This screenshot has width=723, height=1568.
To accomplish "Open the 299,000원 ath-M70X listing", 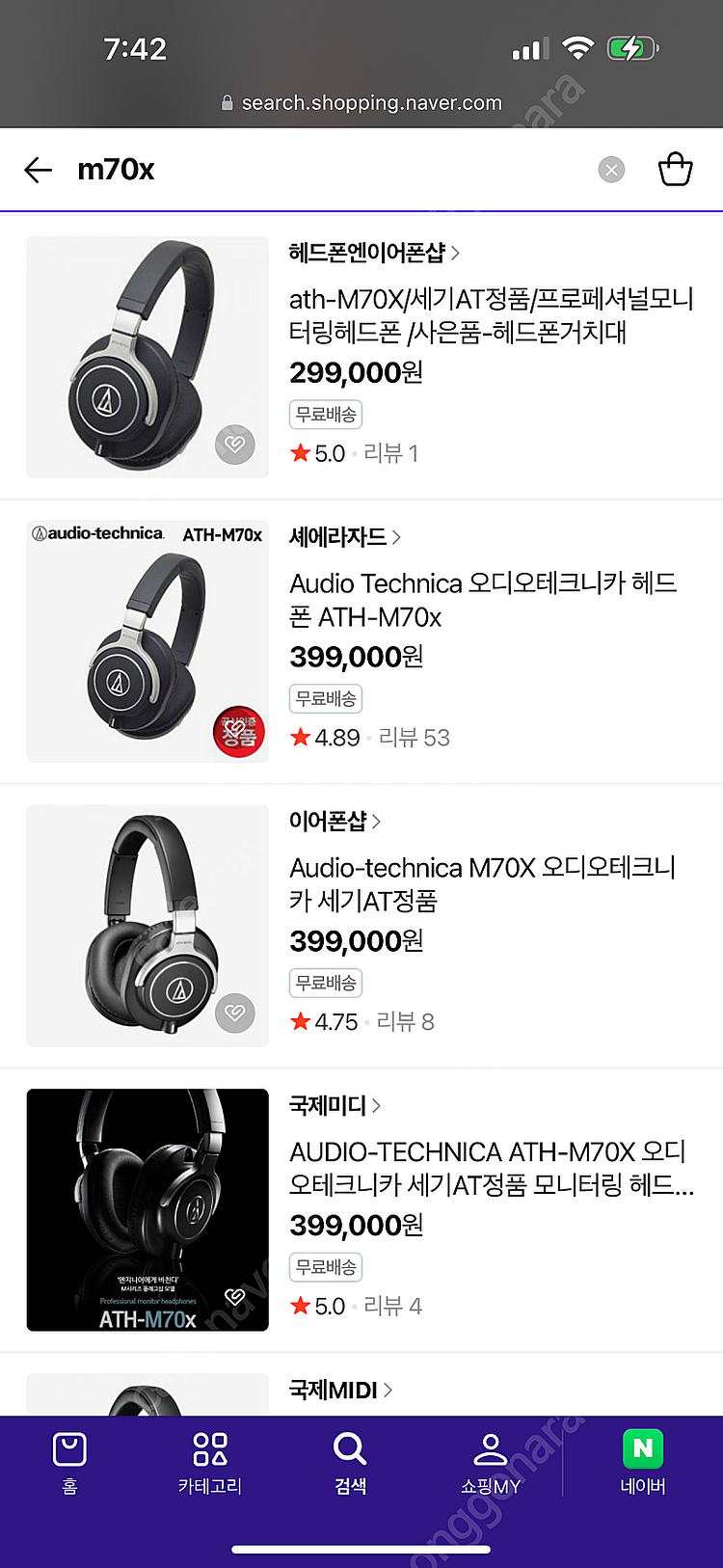I will [491, 315].
